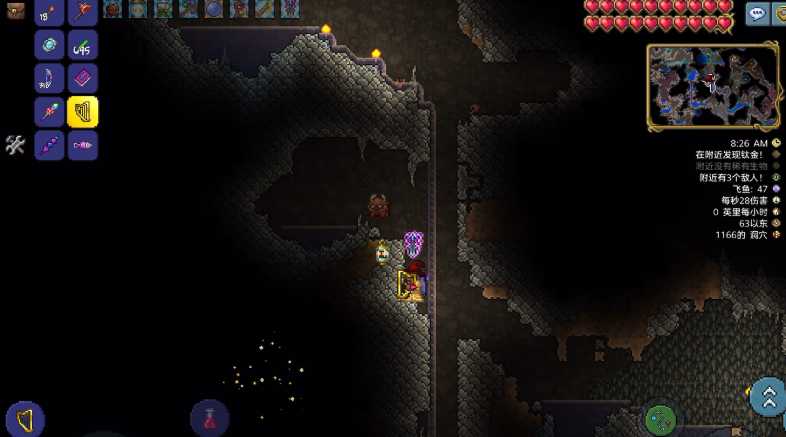Select the pink spell tome hotbar slot
The height and width of the screenshot is (437, 786).
click(82, 78)
